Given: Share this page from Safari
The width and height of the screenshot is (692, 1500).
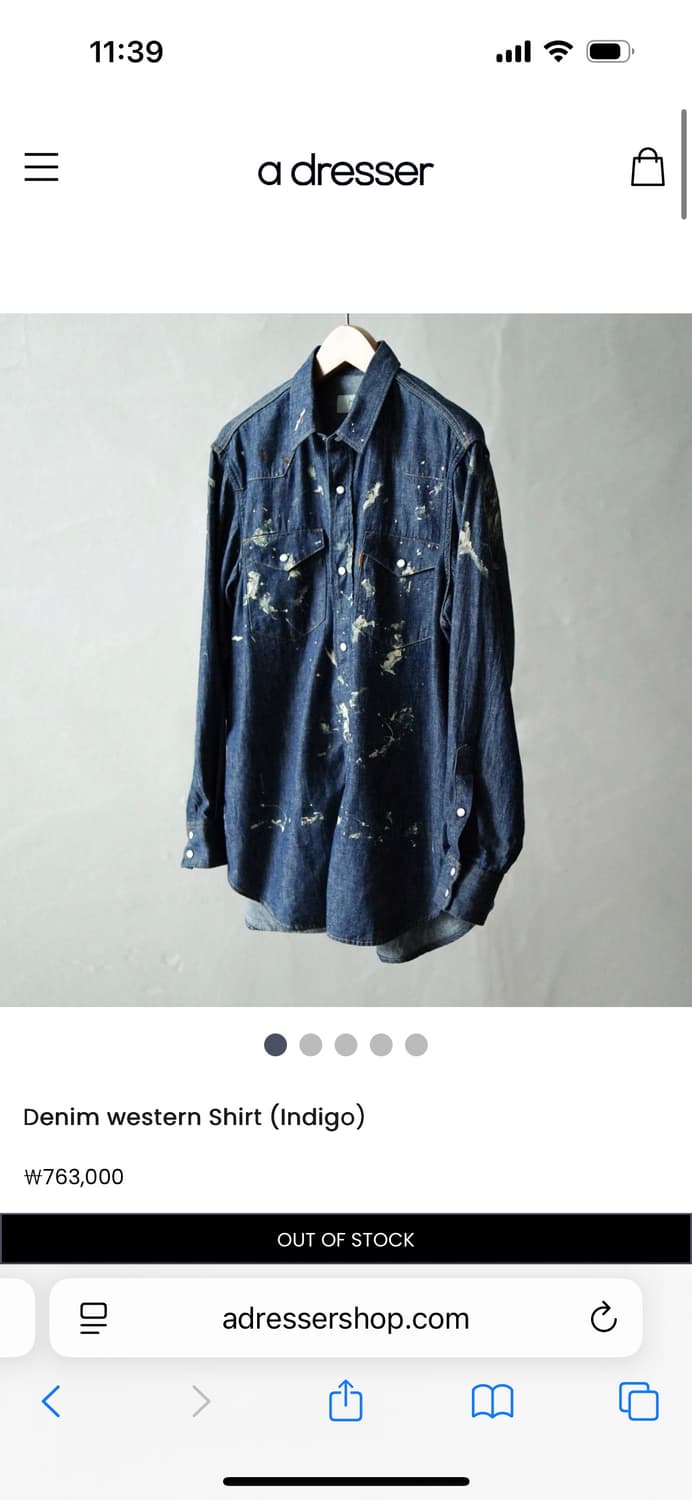Looking at the screenshot, I should click(x=345, y=1400).
